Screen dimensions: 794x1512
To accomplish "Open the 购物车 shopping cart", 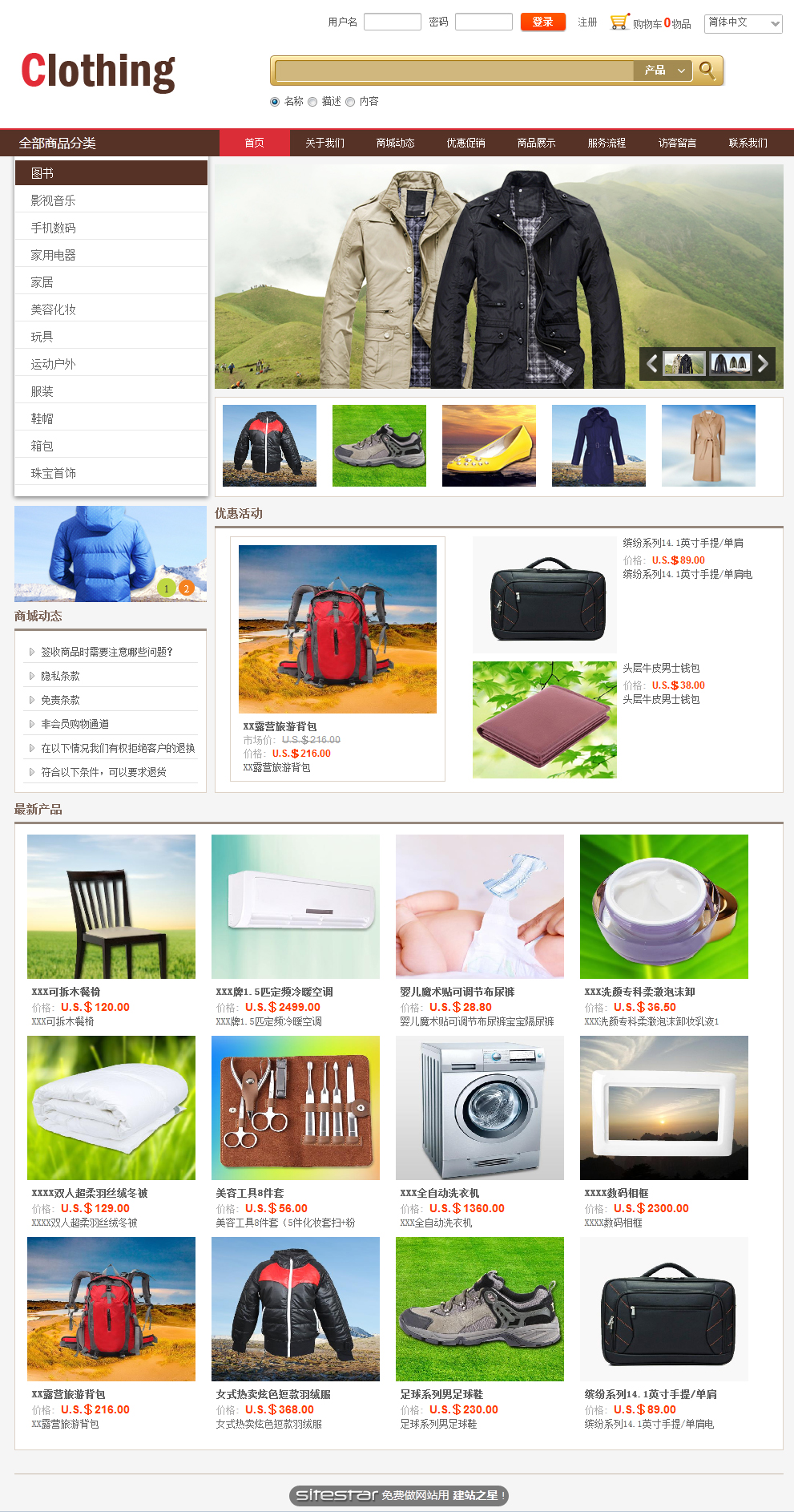I will coord(651,23).
